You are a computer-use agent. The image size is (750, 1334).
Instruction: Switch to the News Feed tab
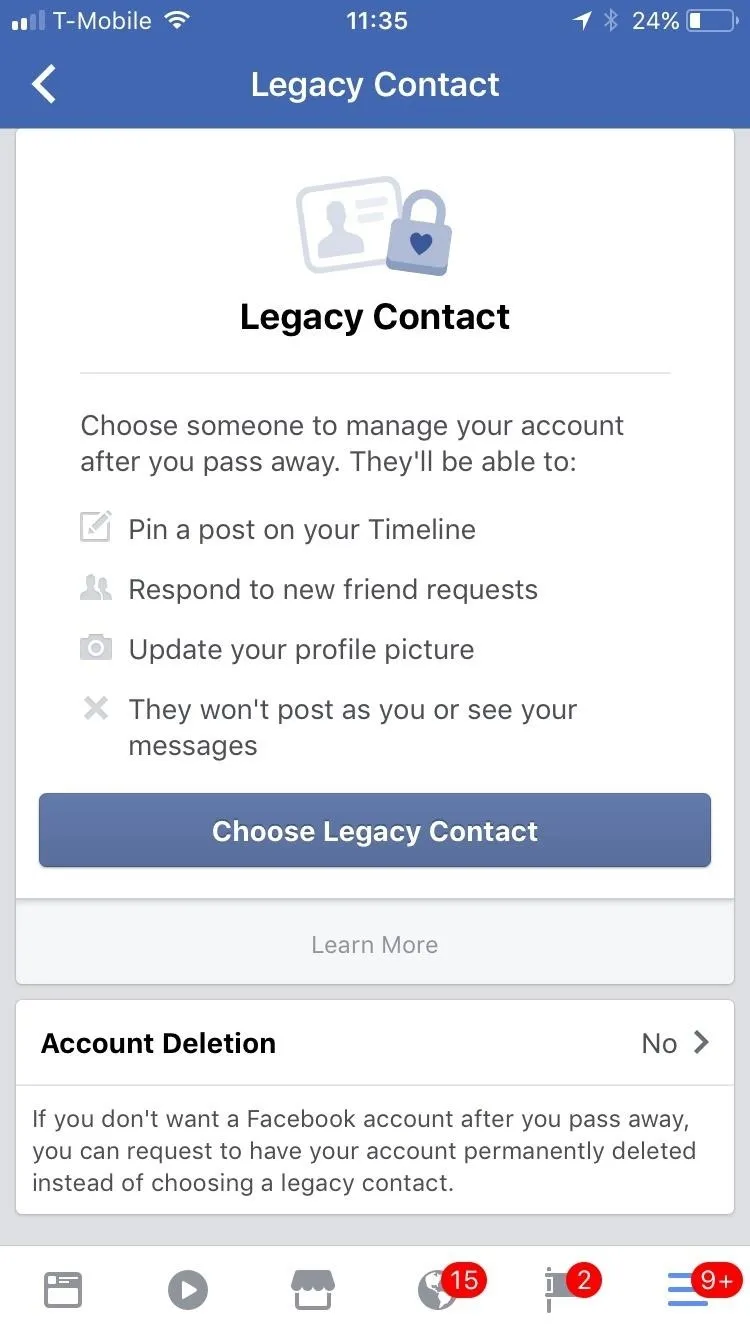(x=63, y=1290)
